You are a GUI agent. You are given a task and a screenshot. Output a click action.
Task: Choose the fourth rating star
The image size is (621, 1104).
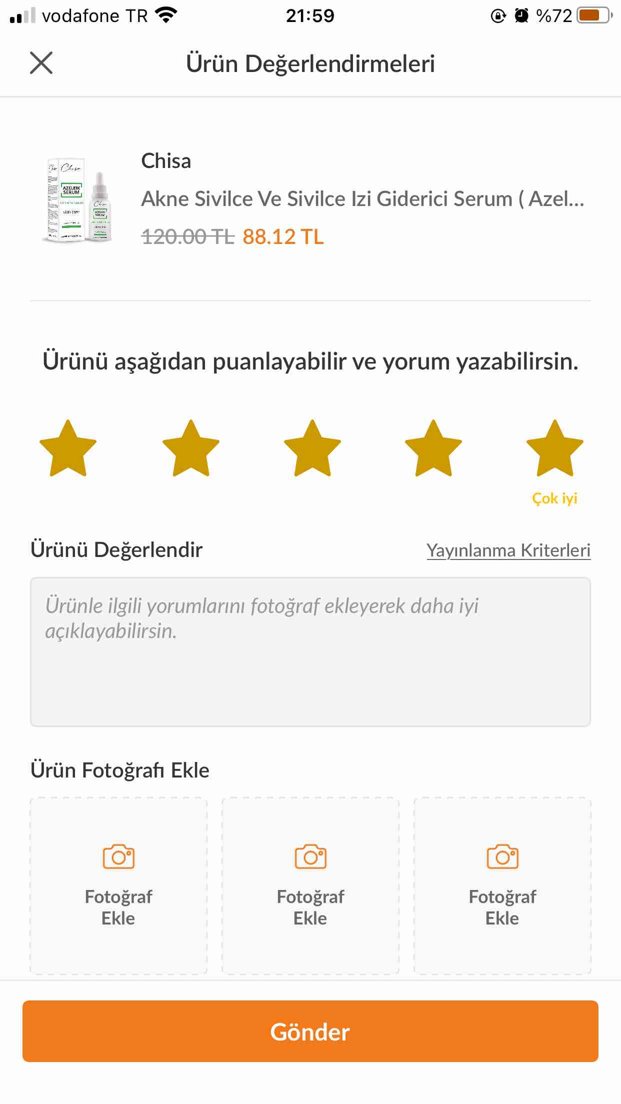pos(433,448)
